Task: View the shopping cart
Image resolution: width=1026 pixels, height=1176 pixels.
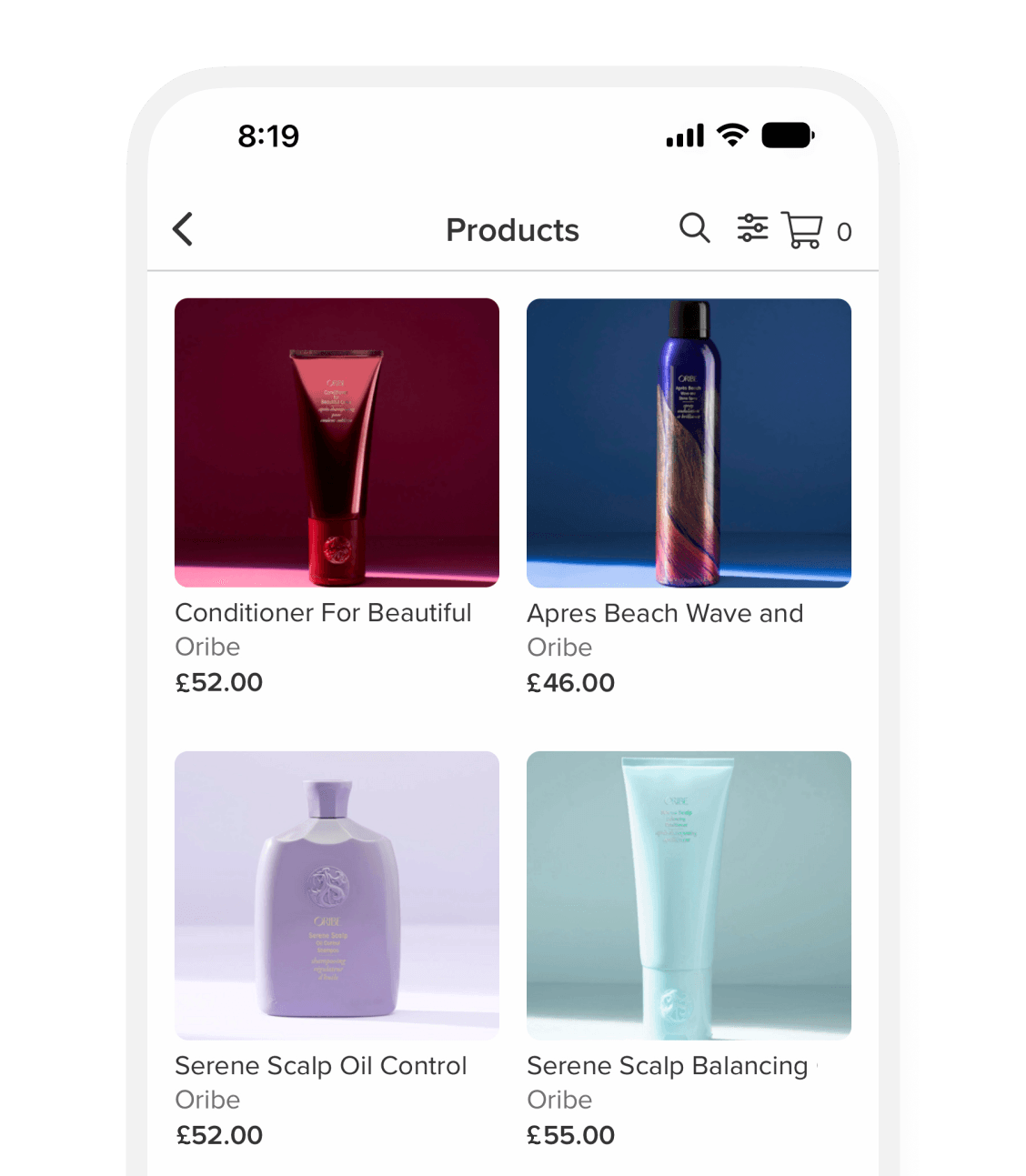Action: pyautogui.click(x=802, y=230)
